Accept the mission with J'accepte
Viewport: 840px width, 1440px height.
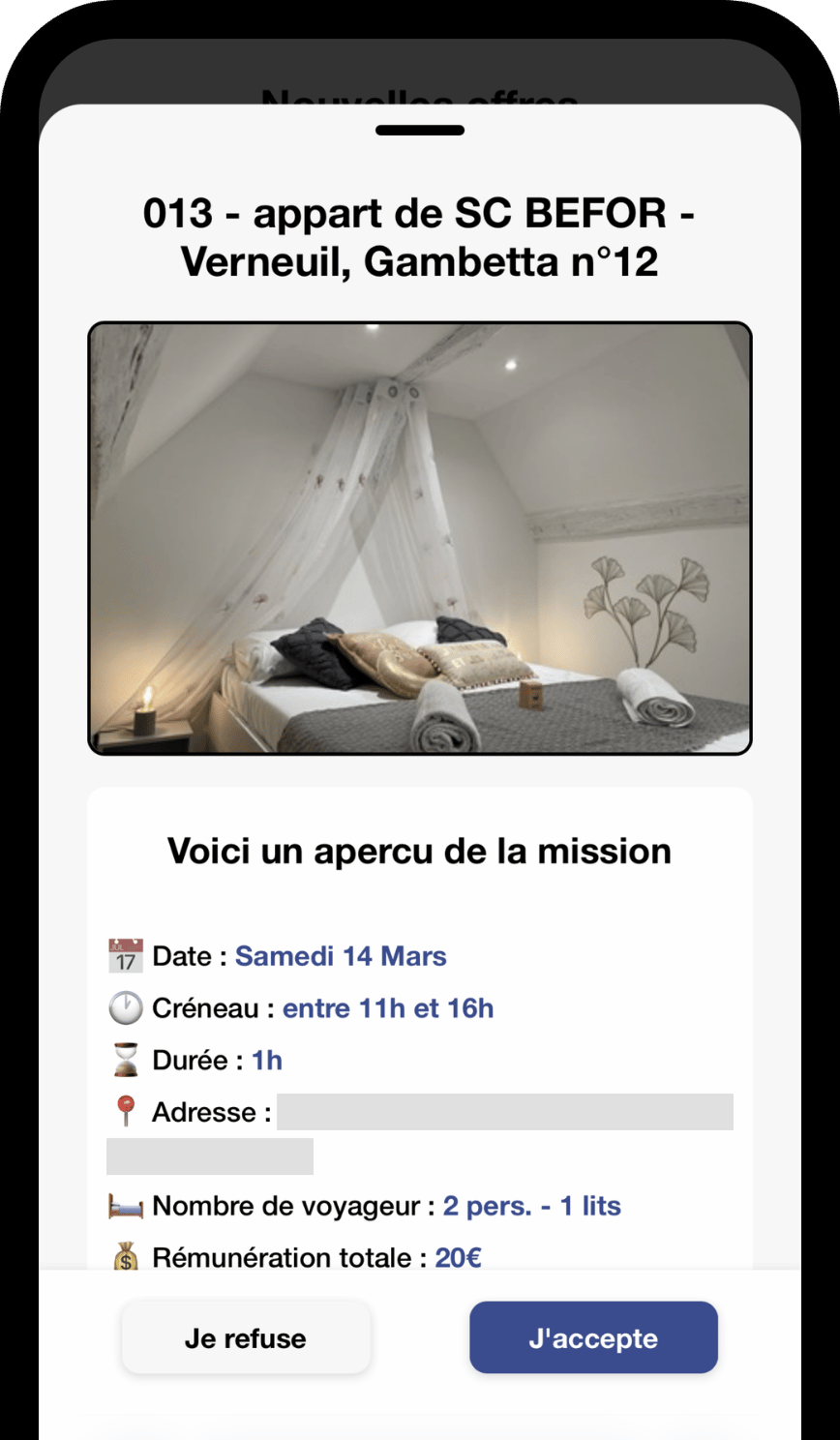(593, 1338)
